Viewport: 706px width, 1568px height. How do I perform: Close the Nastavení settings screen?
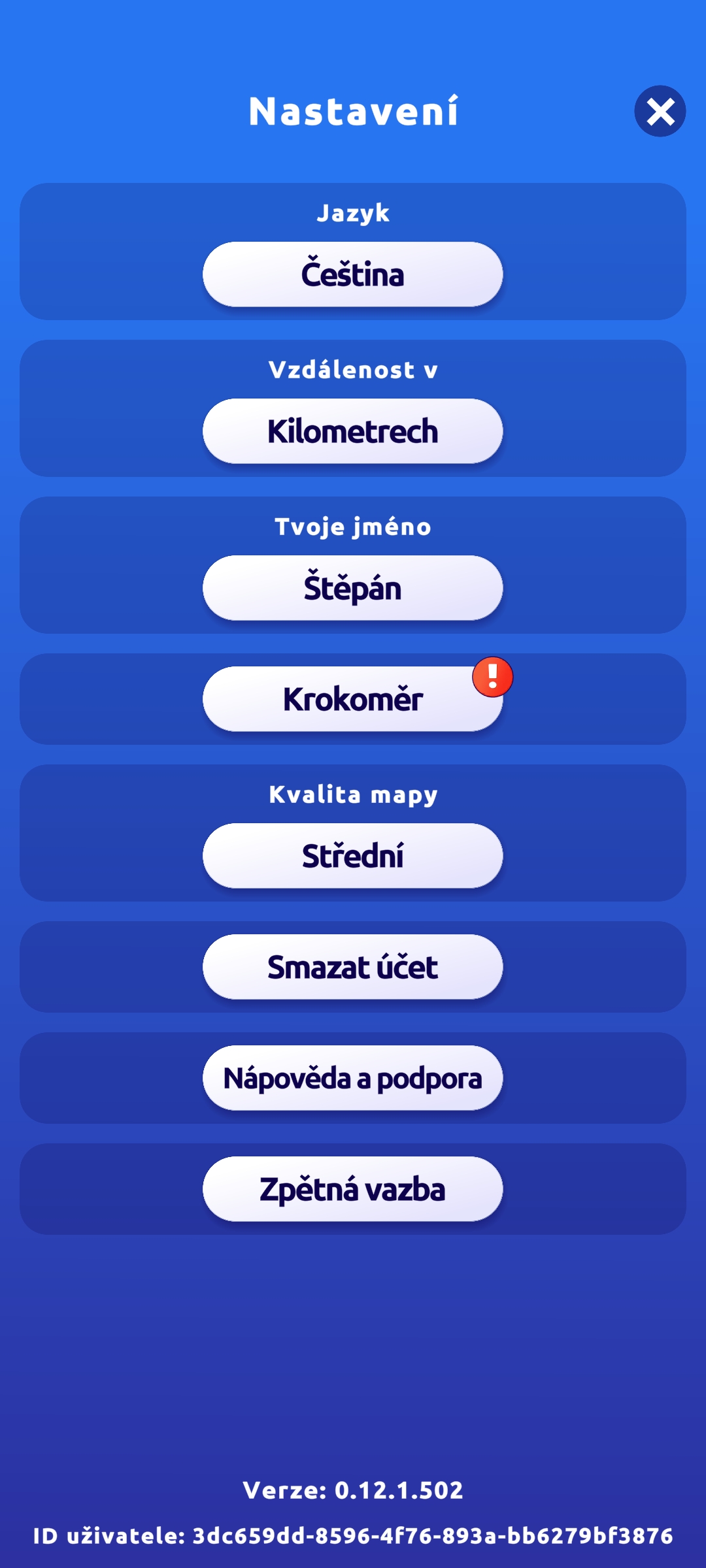(660, 111)
